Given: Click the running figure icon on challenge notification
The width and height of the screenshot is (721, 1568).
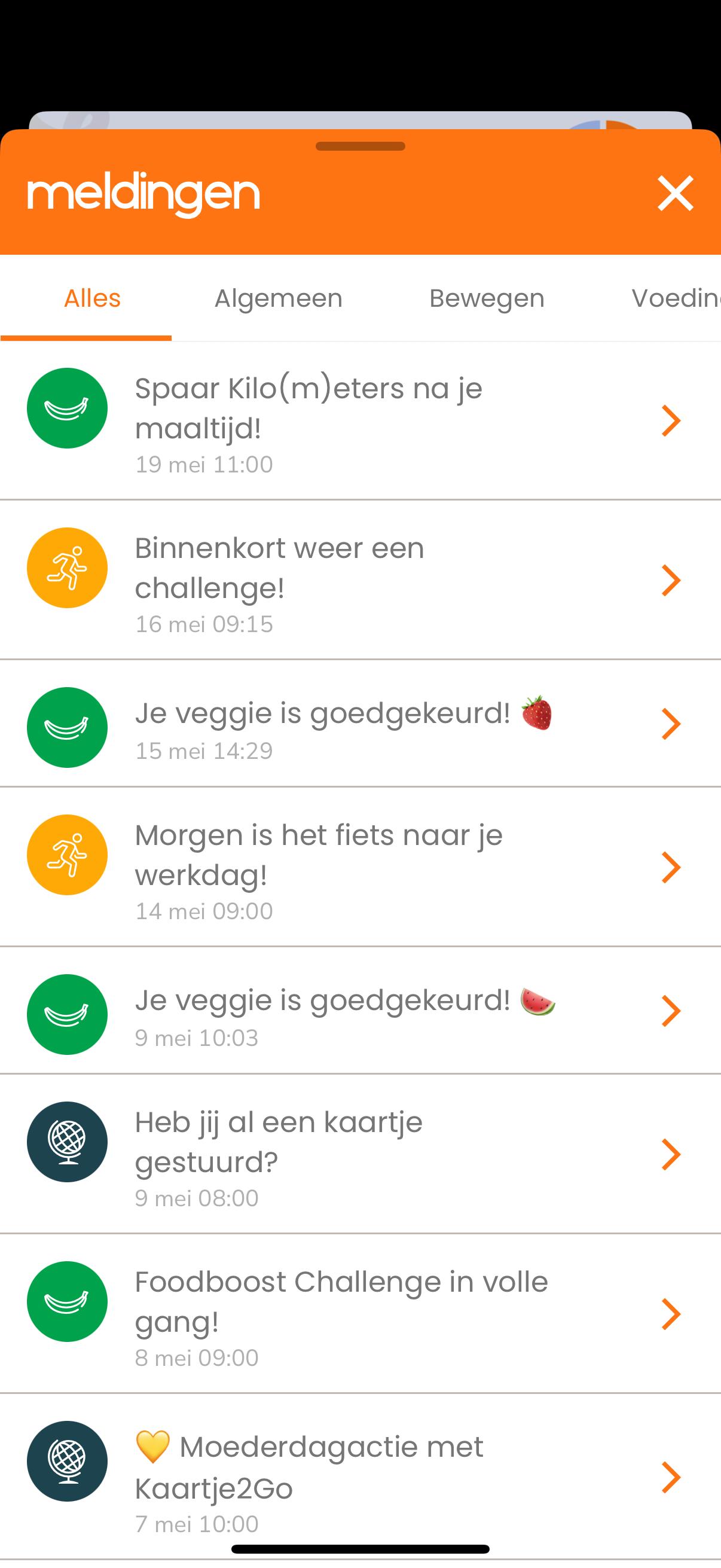Looking at the screenshot, I should pyautogui.click(x=67, y=567).
